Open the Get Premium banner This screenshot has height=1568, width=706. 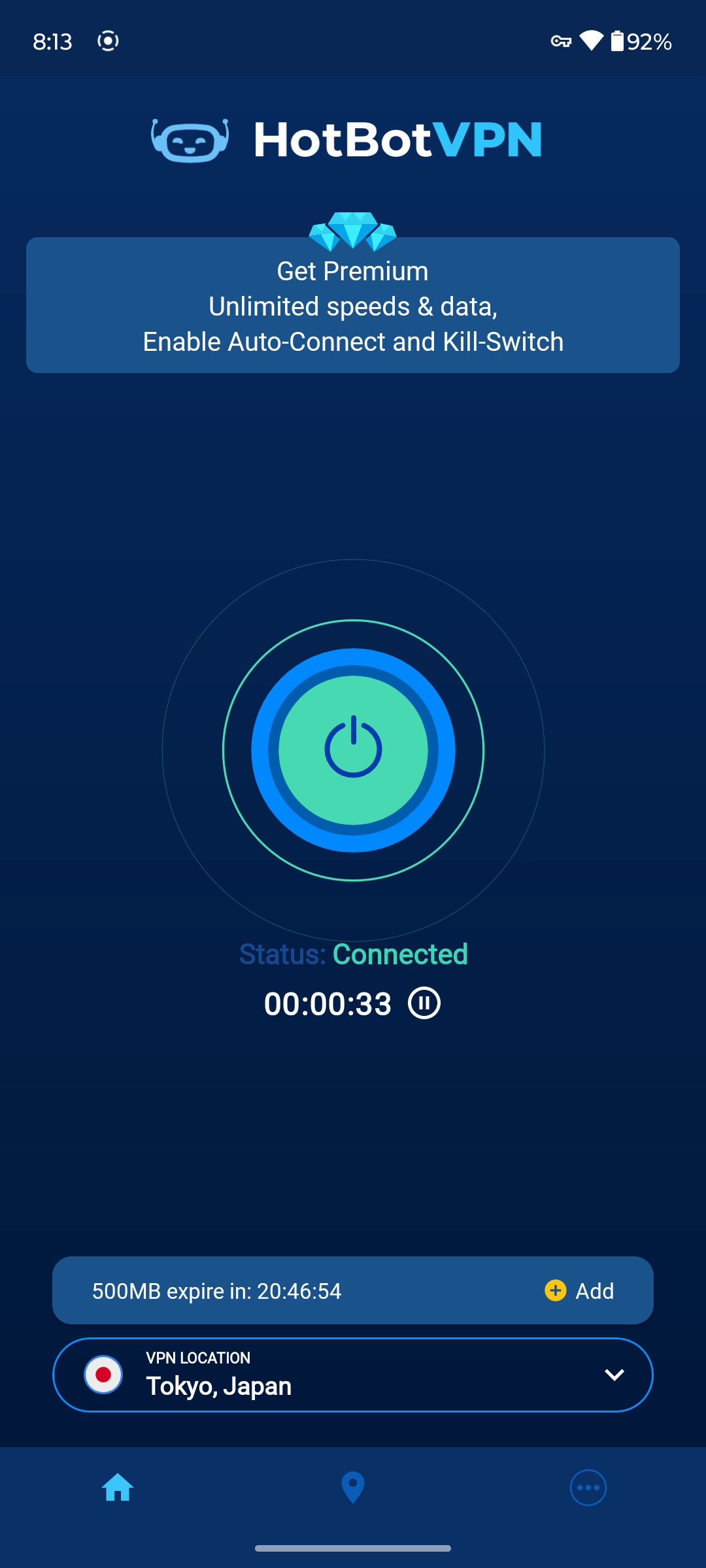pos(353,306)
